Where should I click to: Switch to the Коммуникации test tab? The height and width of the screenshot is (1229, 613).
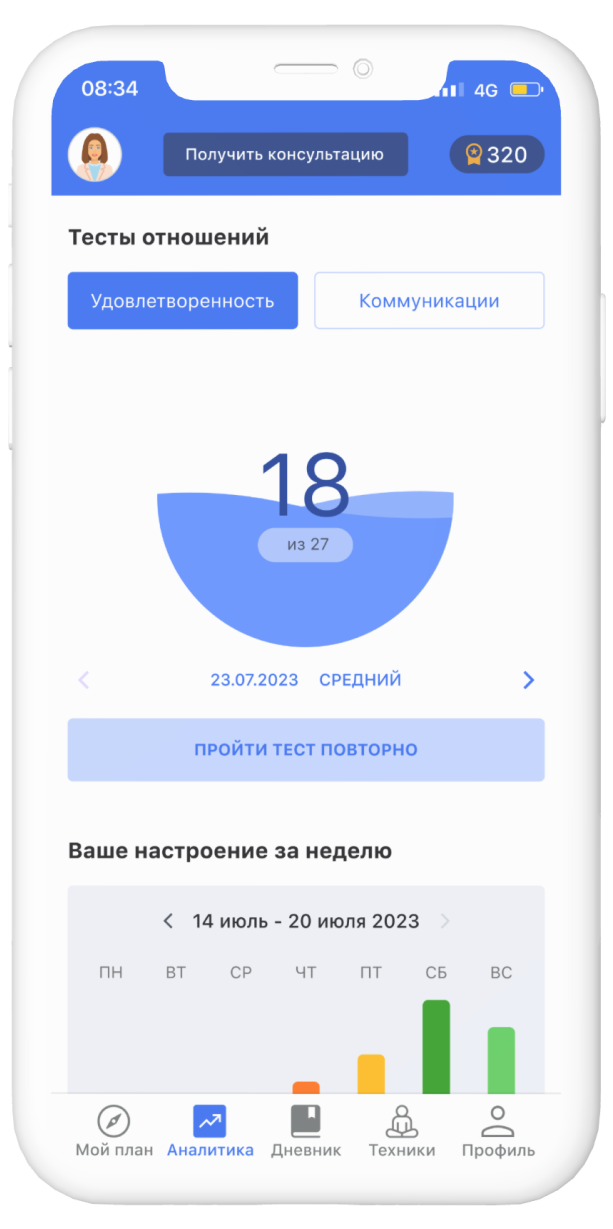coord(429,301)
